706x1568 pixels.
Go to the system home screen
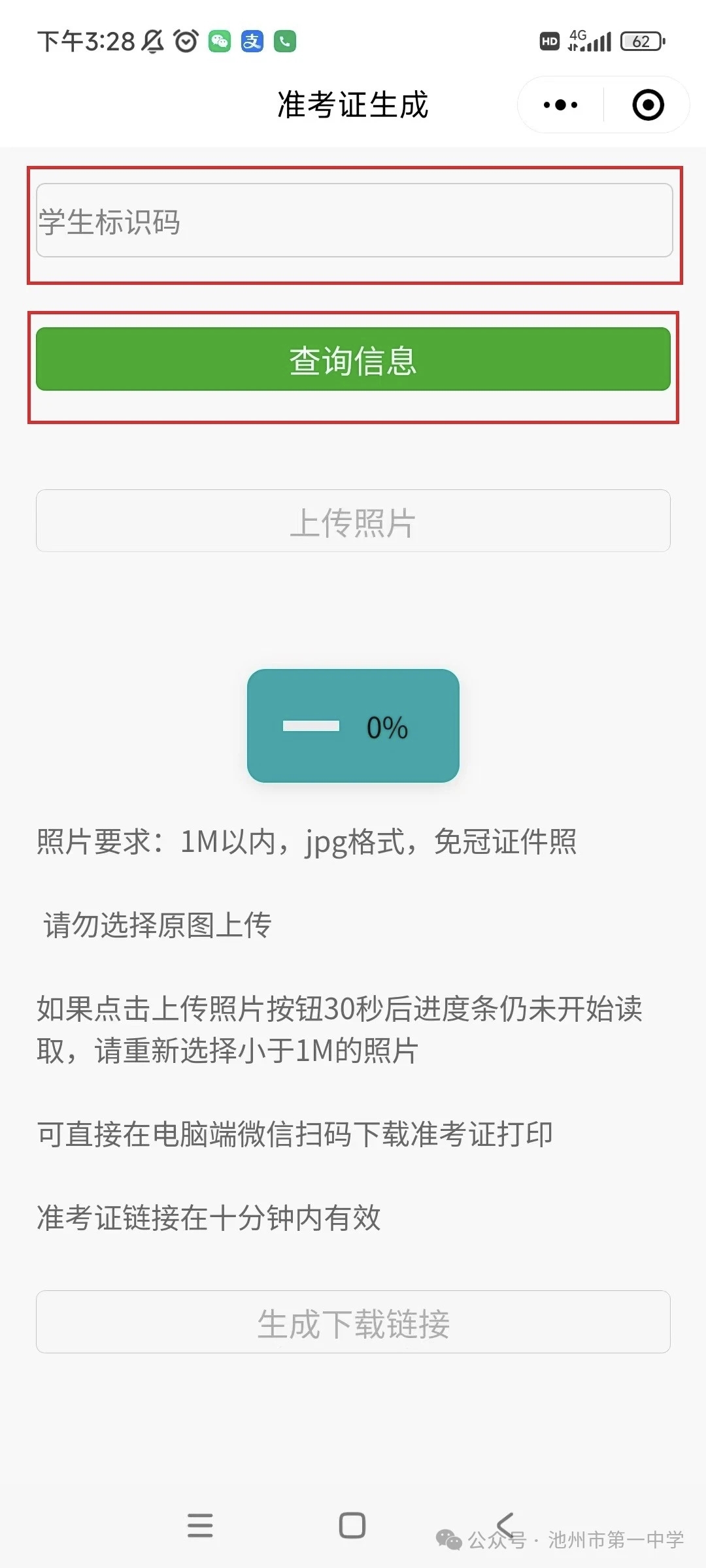tap(352, 1525)
